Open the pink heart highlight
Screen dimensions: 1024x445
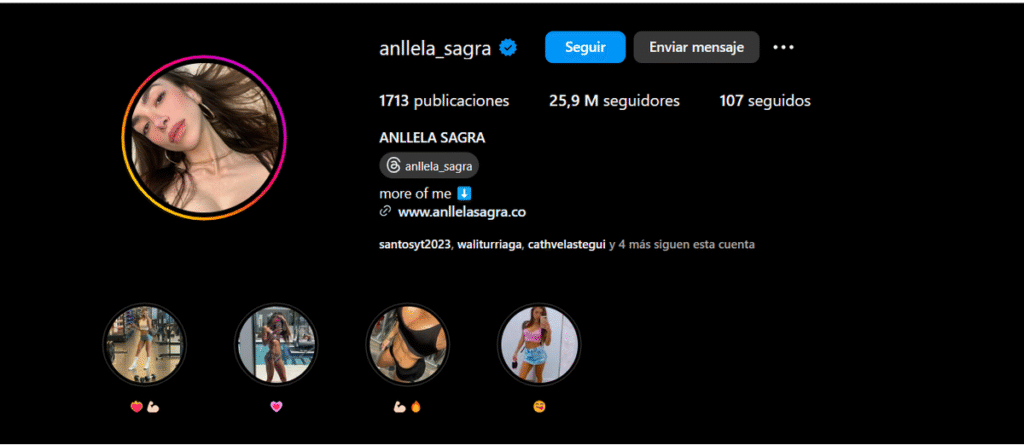pyautogui.click(x=276, y=345)
